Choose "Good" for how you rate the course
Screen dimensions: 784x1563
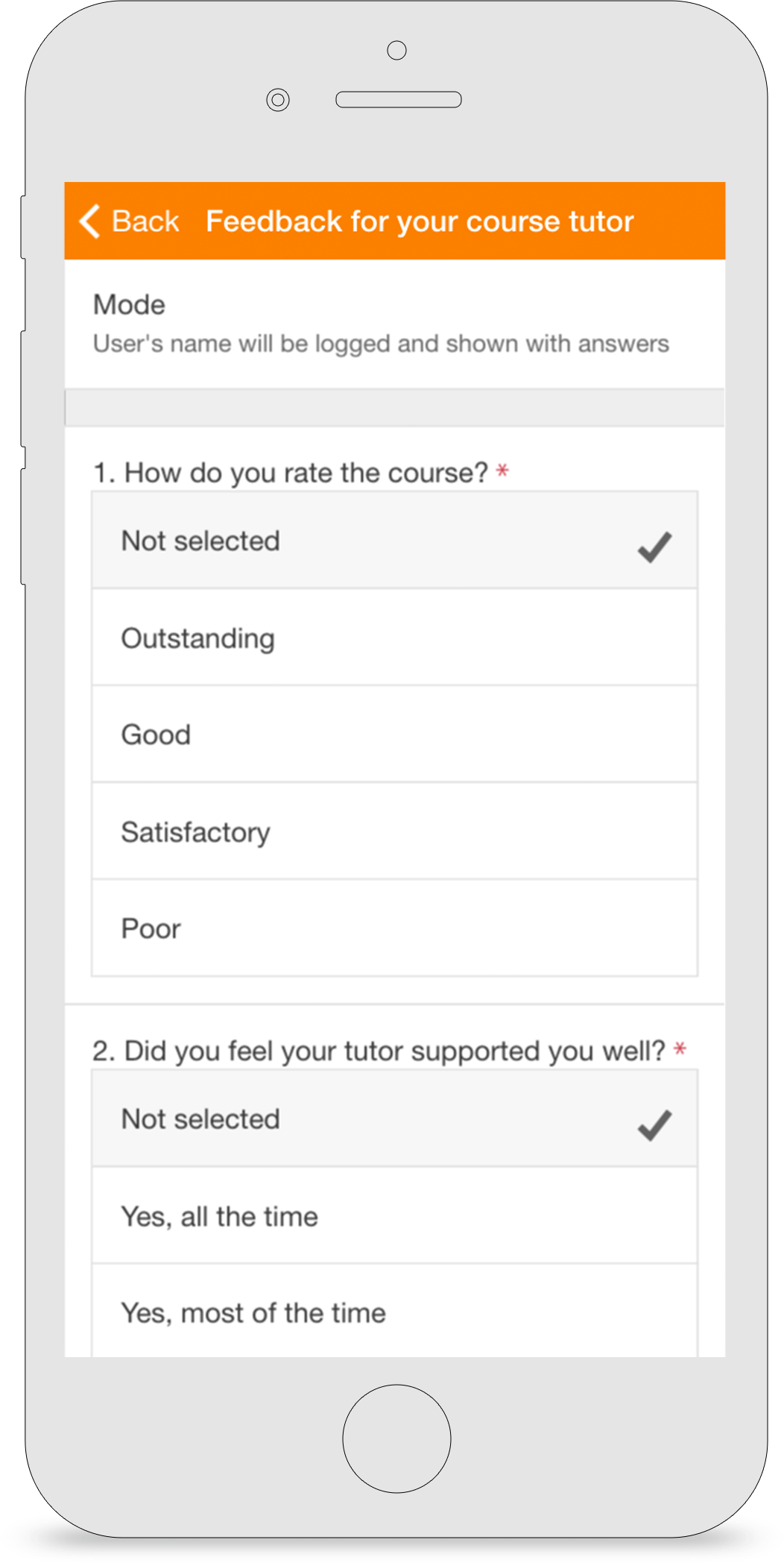[393, 734]
